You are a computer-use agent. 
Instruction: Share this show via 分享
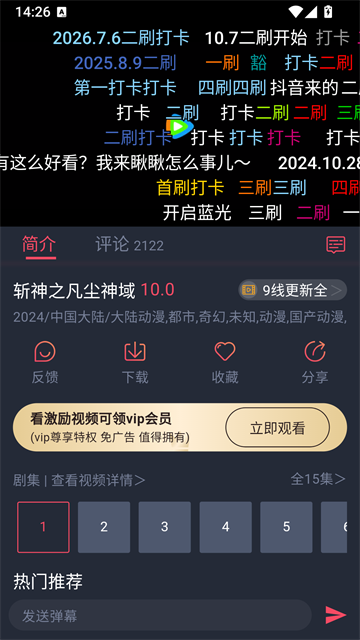[x=315, y=362]
